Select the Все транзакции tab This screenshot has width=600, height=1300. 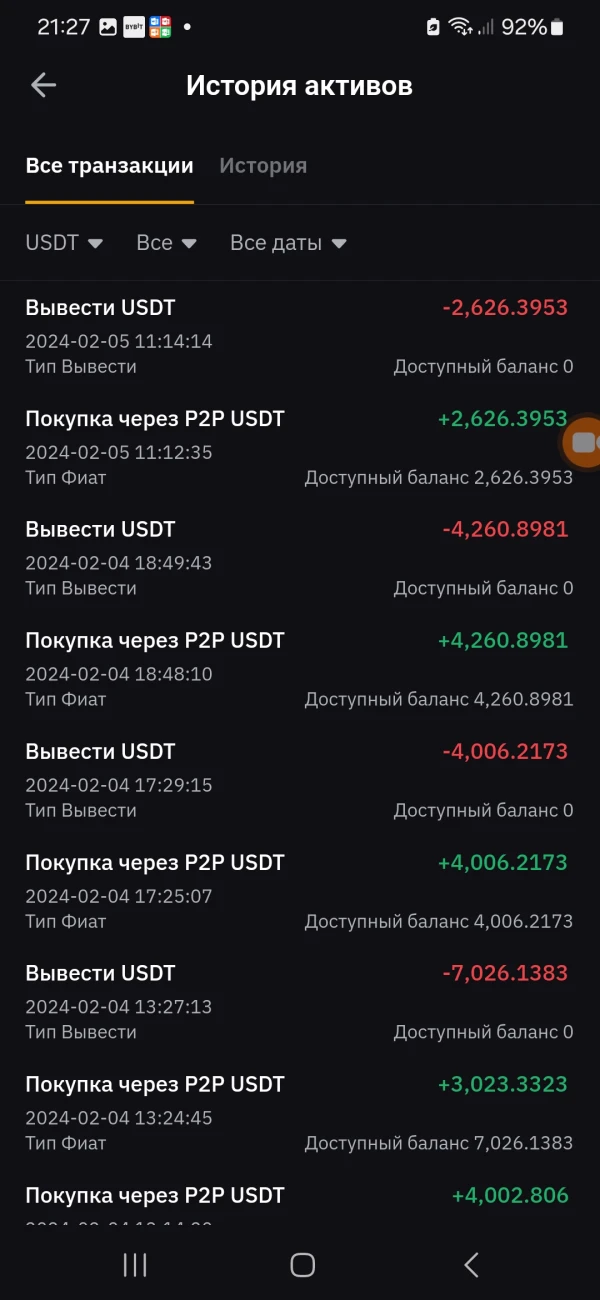pos(109,166)
